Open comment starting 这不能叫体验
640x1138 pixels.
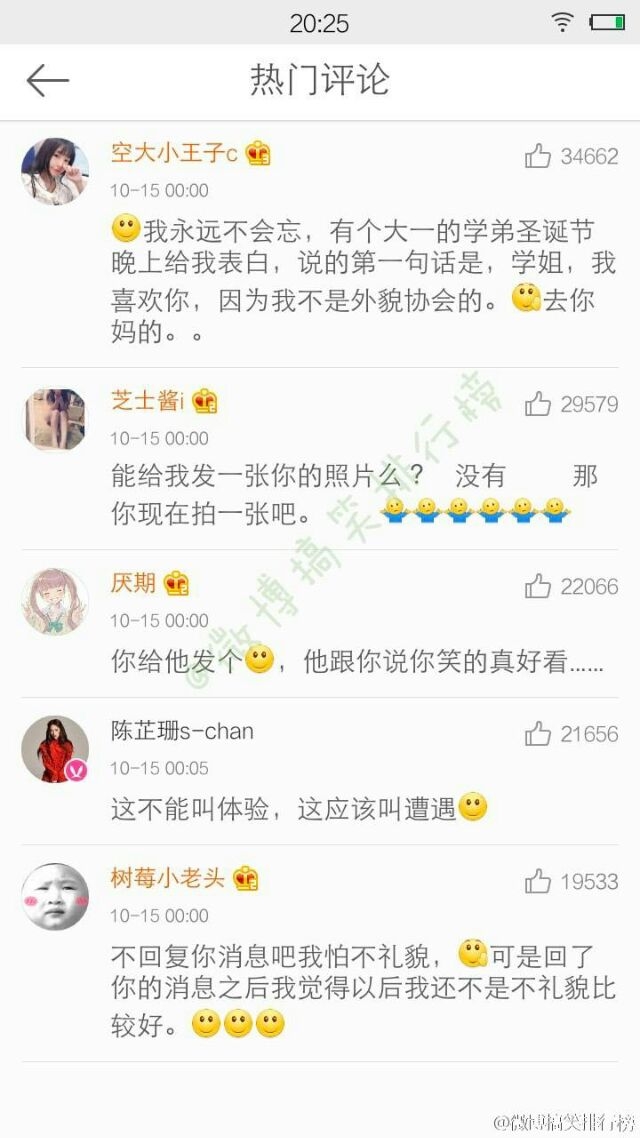[x=298, y=809]
